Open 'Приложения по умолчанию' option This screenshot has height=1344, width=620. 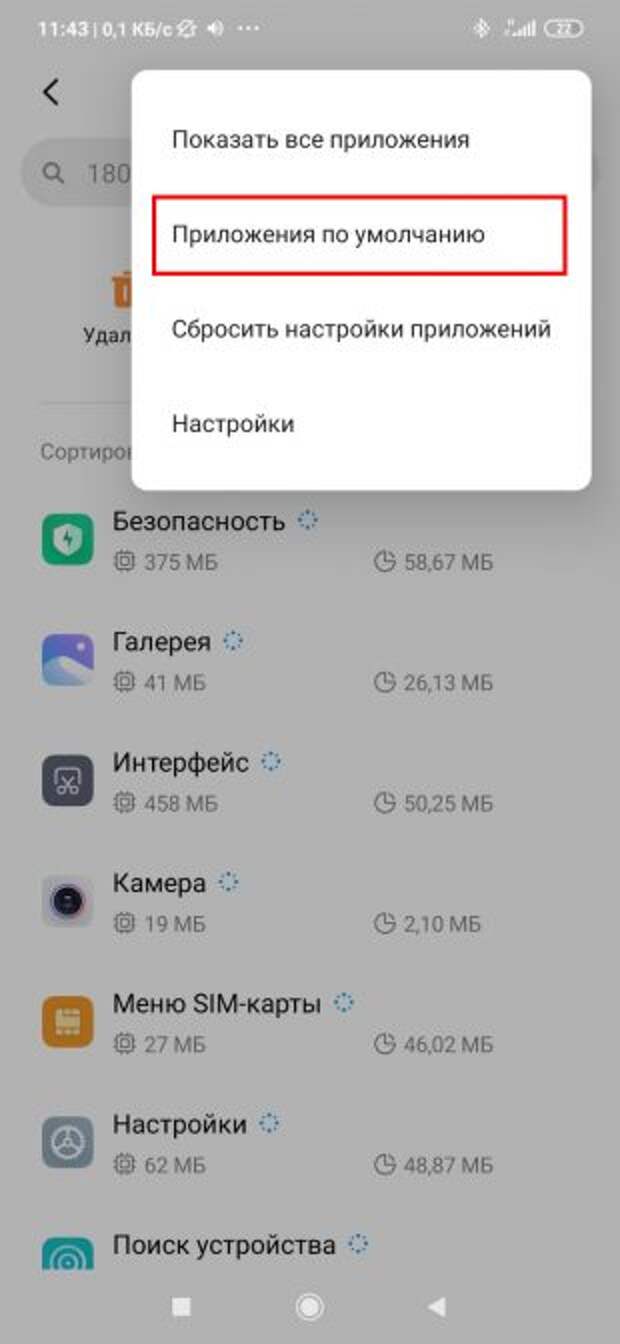328,235
